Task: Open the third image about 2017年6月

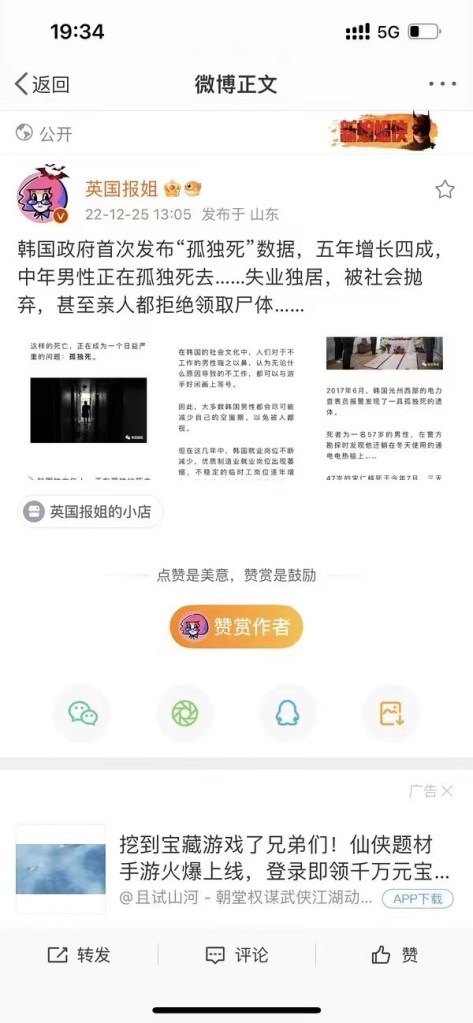Action: (384, 408)
